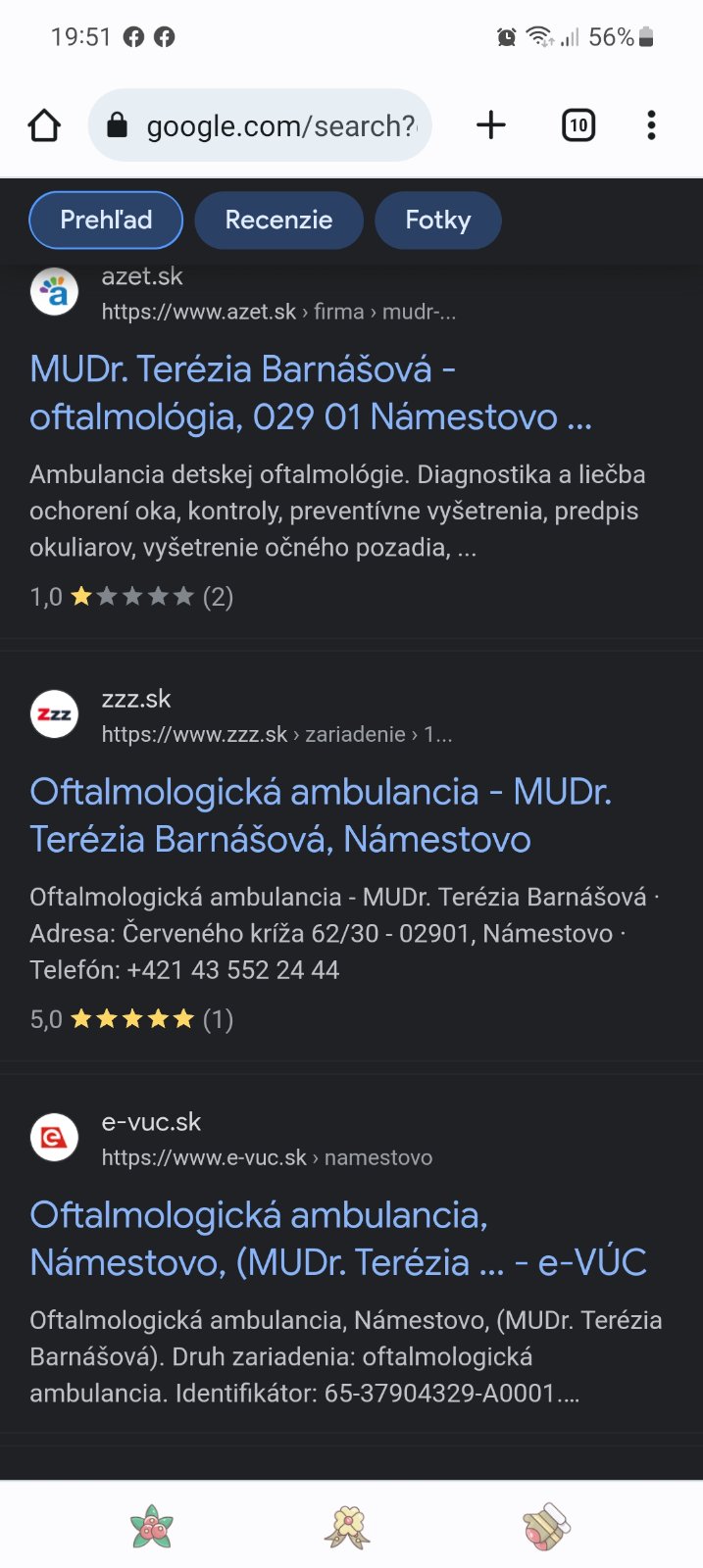Select the Prehľad chip
703x1568 pixels.
pos(106,220)
